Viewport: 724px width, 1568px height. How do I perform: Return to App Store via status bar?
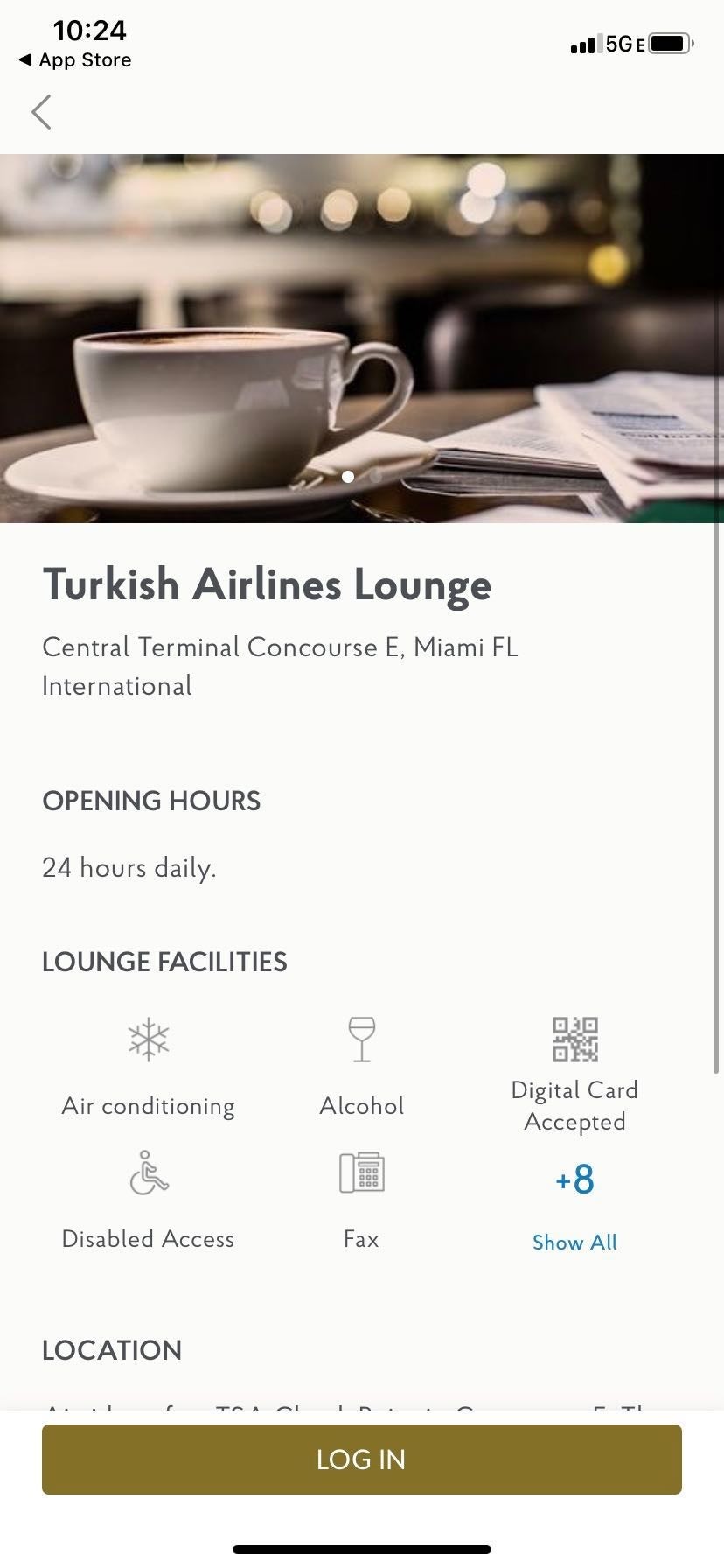(76, 60)
